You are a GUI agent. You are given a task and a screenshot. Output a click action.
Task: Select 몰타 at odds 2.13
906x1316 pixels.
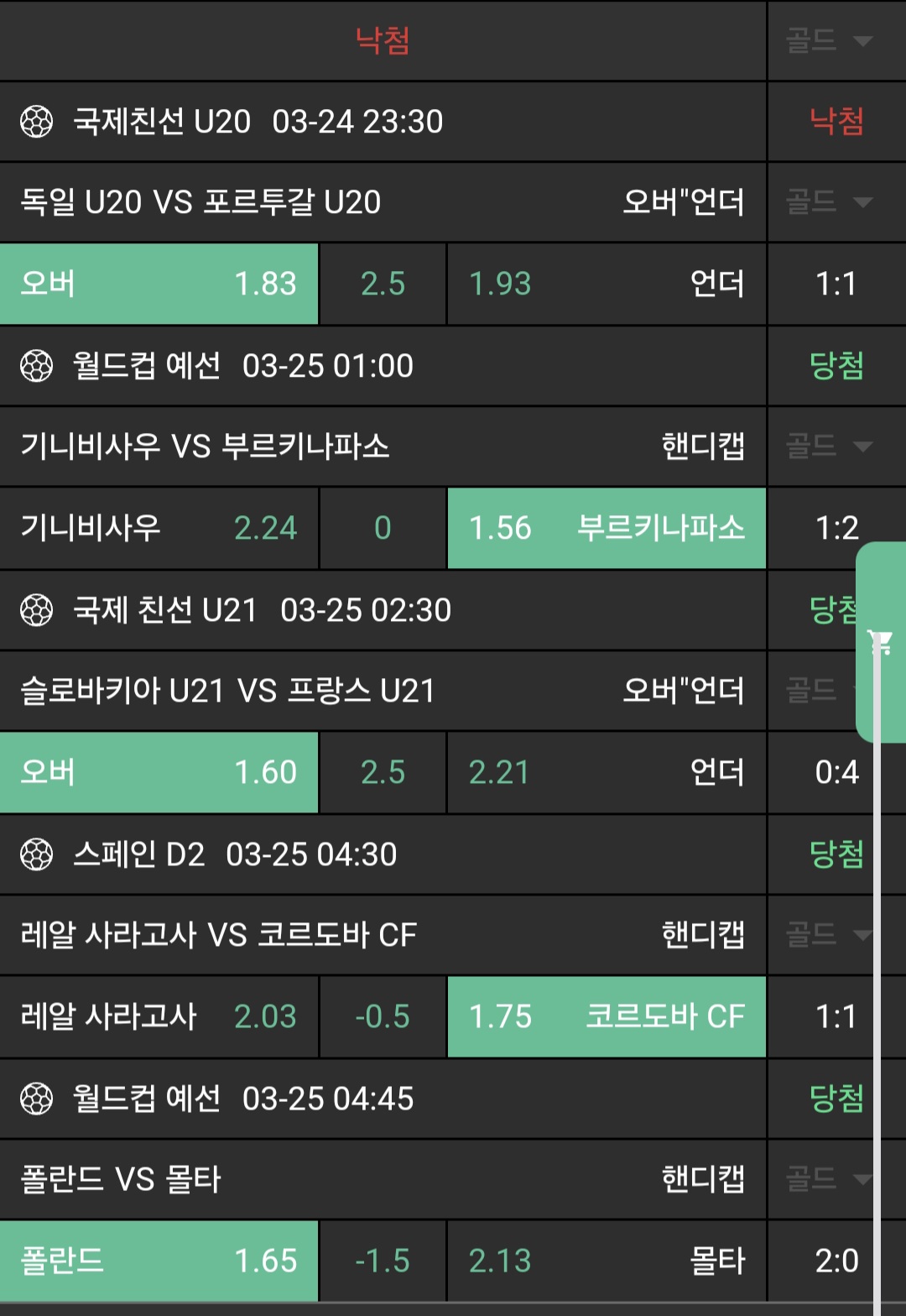point(607,1261)
